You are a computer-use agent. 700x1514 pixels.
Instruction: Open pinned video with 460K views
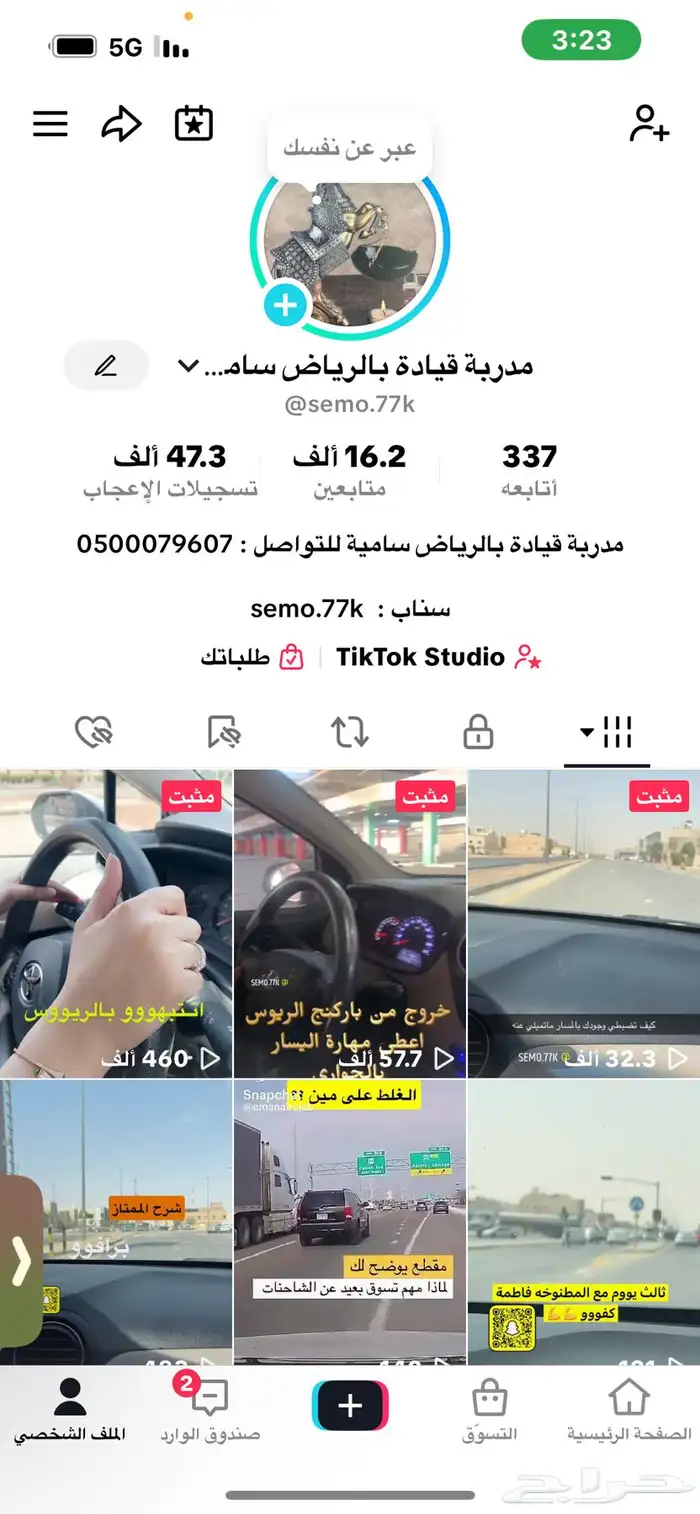pyautogui.click(x=116, y=923)
